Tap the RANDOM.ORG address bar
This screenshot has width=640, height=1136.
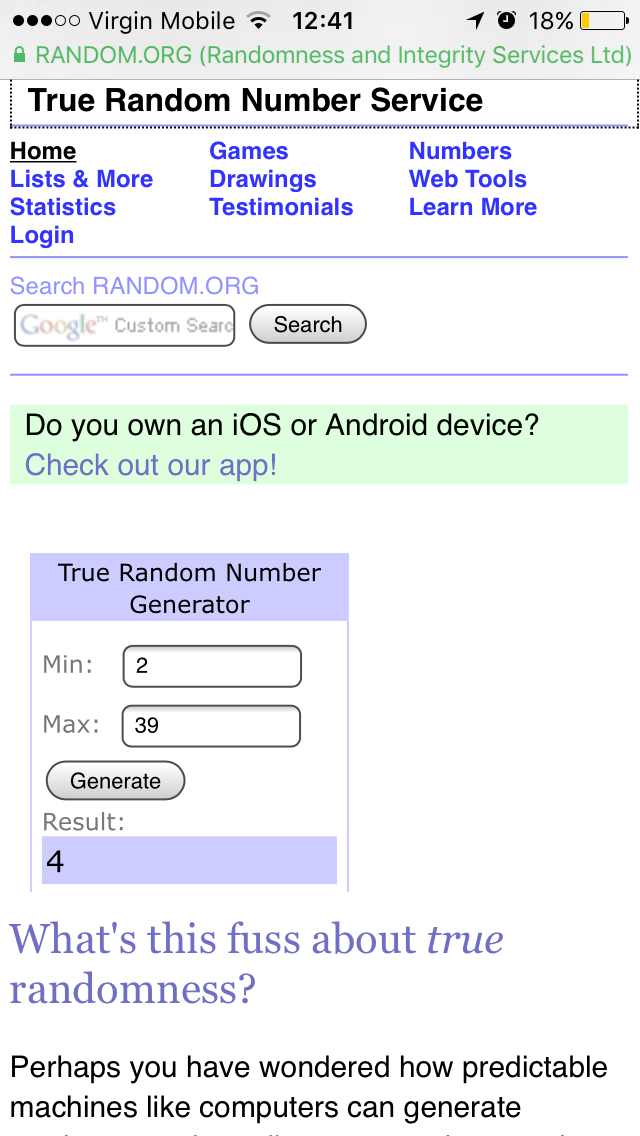pyautogui.click(x=320, y=55)
